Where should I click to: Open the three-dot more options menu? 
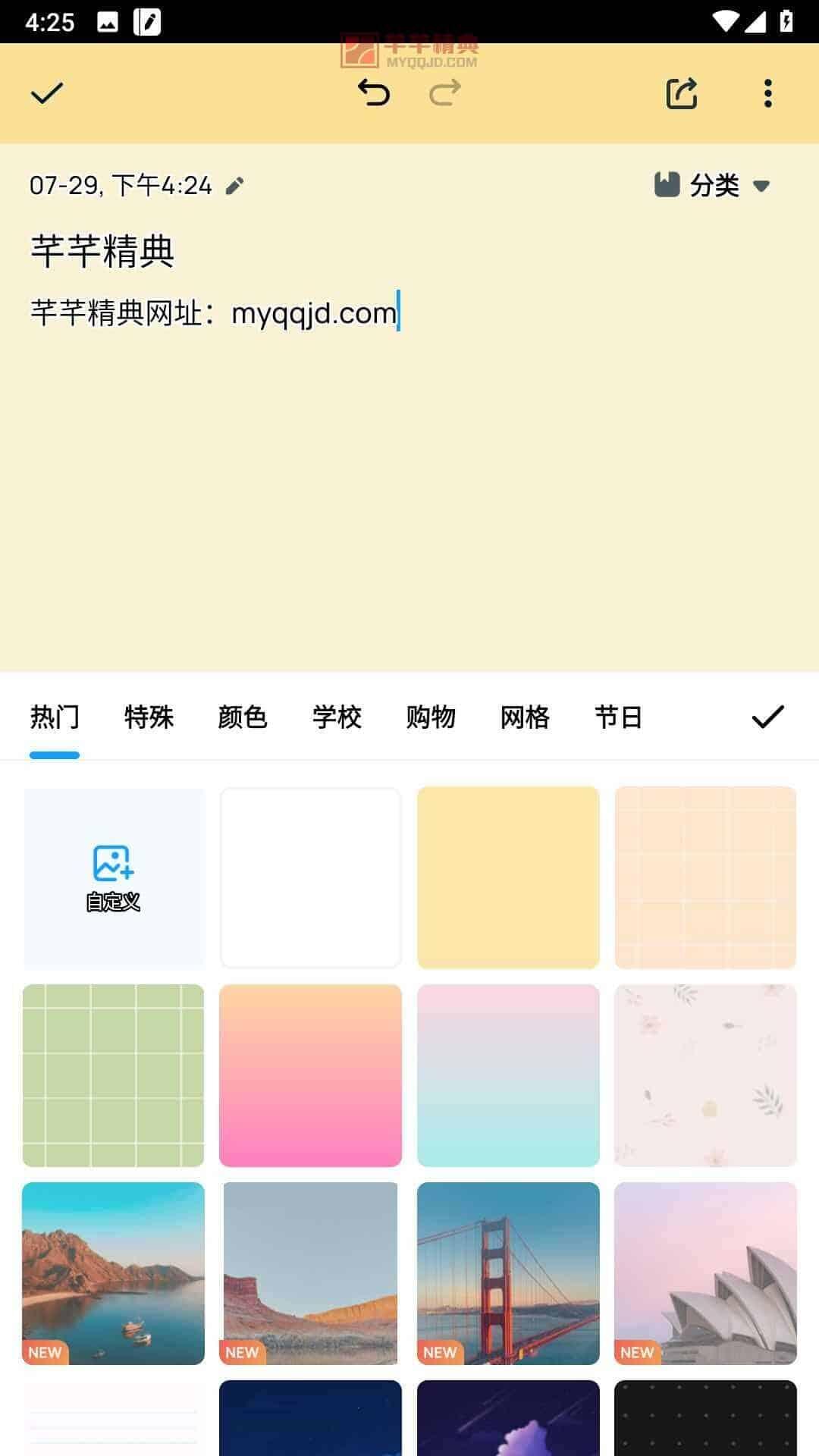767,92
